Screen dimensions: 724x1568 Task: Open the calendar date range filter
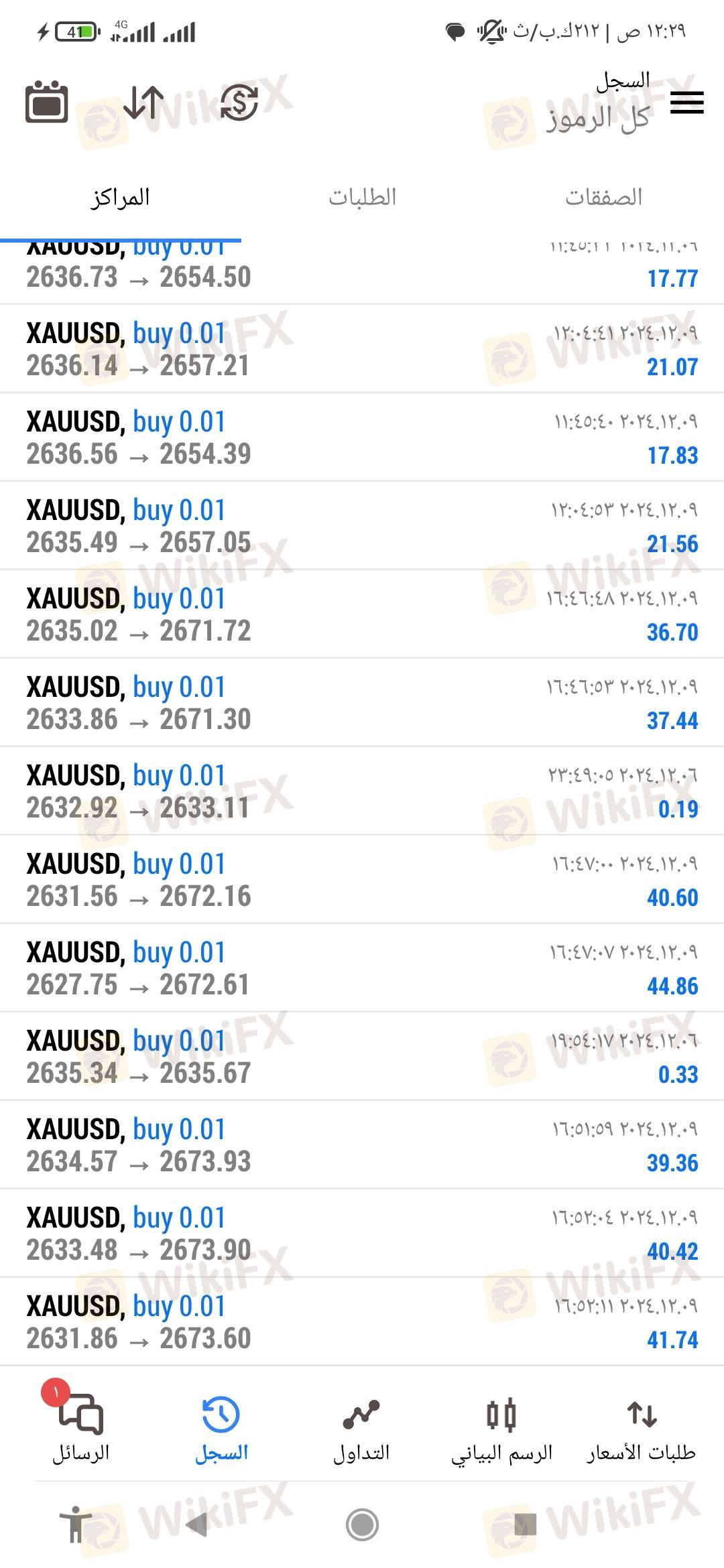pos(46,103)
